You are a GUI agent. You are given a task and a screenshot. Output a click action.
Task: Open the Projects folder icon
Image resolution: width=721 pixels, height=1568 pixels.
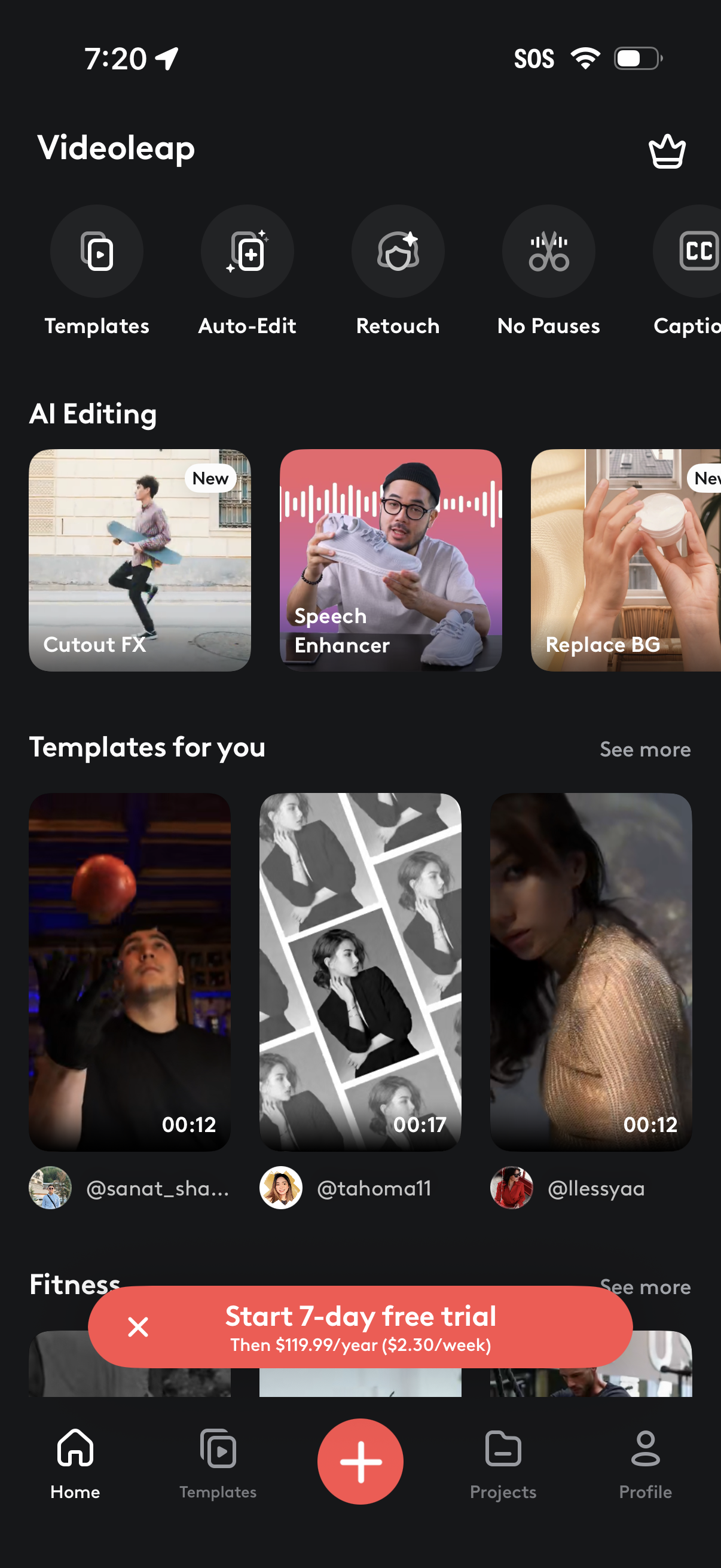tap(503, 1461)
